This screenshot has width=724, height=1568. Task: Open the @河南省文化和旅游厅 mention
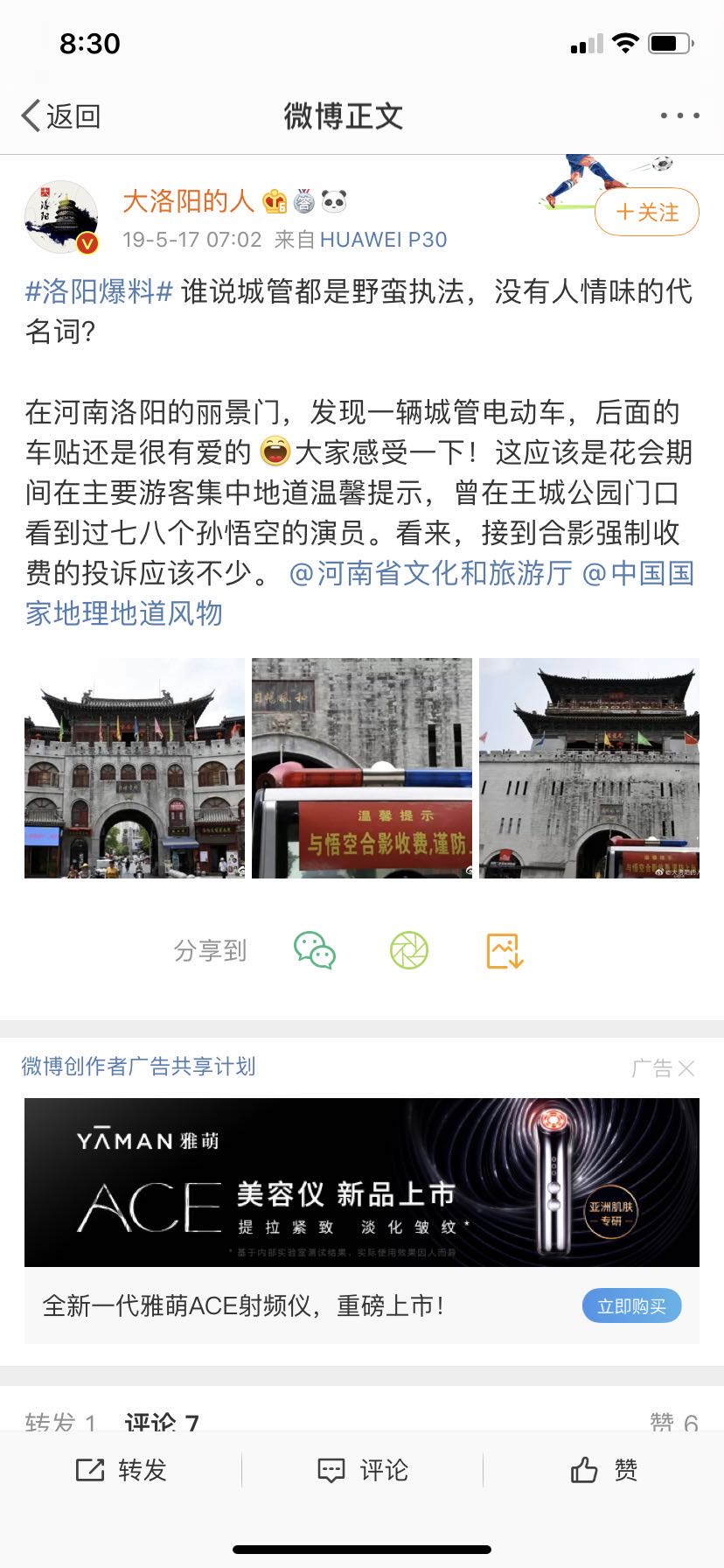430,574
